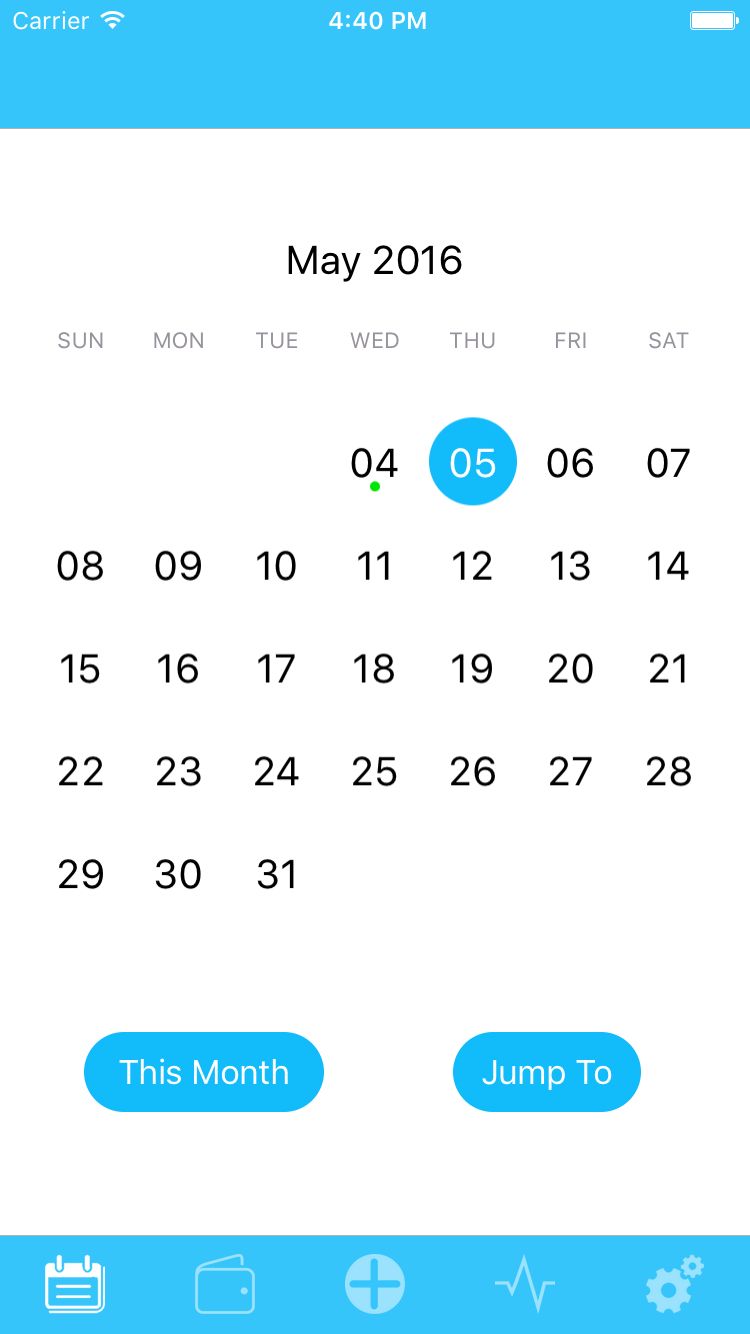Choose date 24 in the grid

[x=276, y=772]
